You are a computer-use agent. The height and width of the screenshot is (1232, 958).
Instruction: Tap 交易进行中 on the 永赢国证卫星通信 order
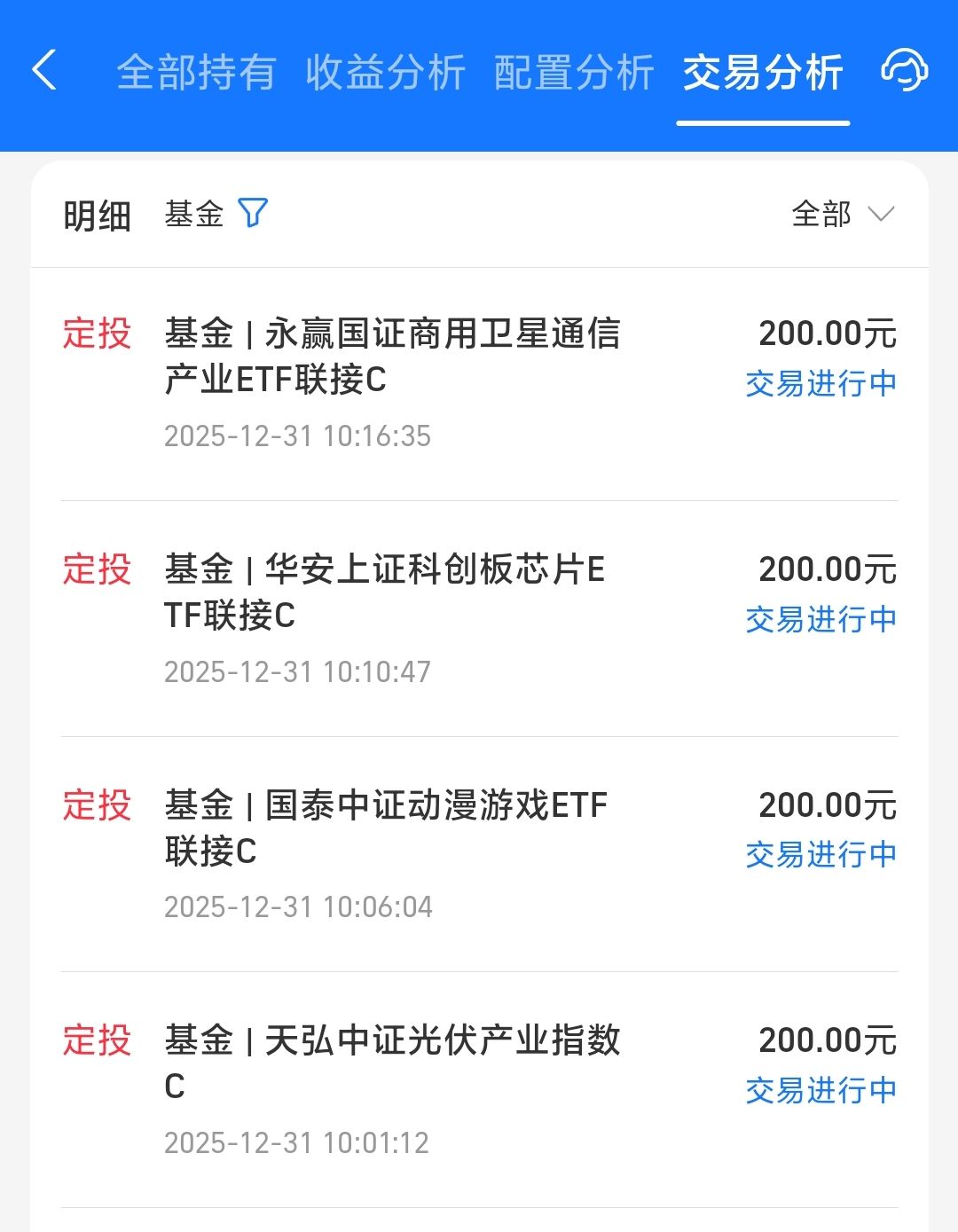point(821,383)
